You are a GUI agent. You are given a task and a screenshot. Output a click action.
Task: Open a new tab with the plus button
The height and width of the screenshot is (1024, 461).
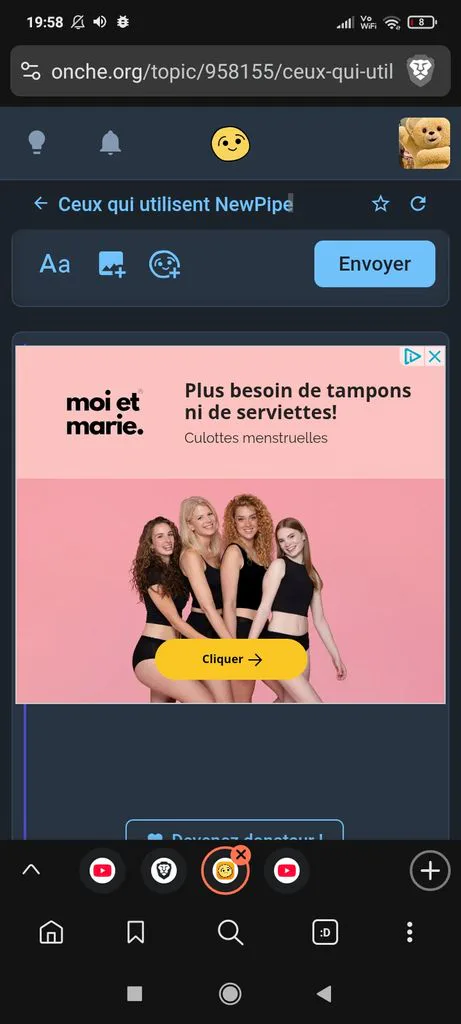click(430, 871)
